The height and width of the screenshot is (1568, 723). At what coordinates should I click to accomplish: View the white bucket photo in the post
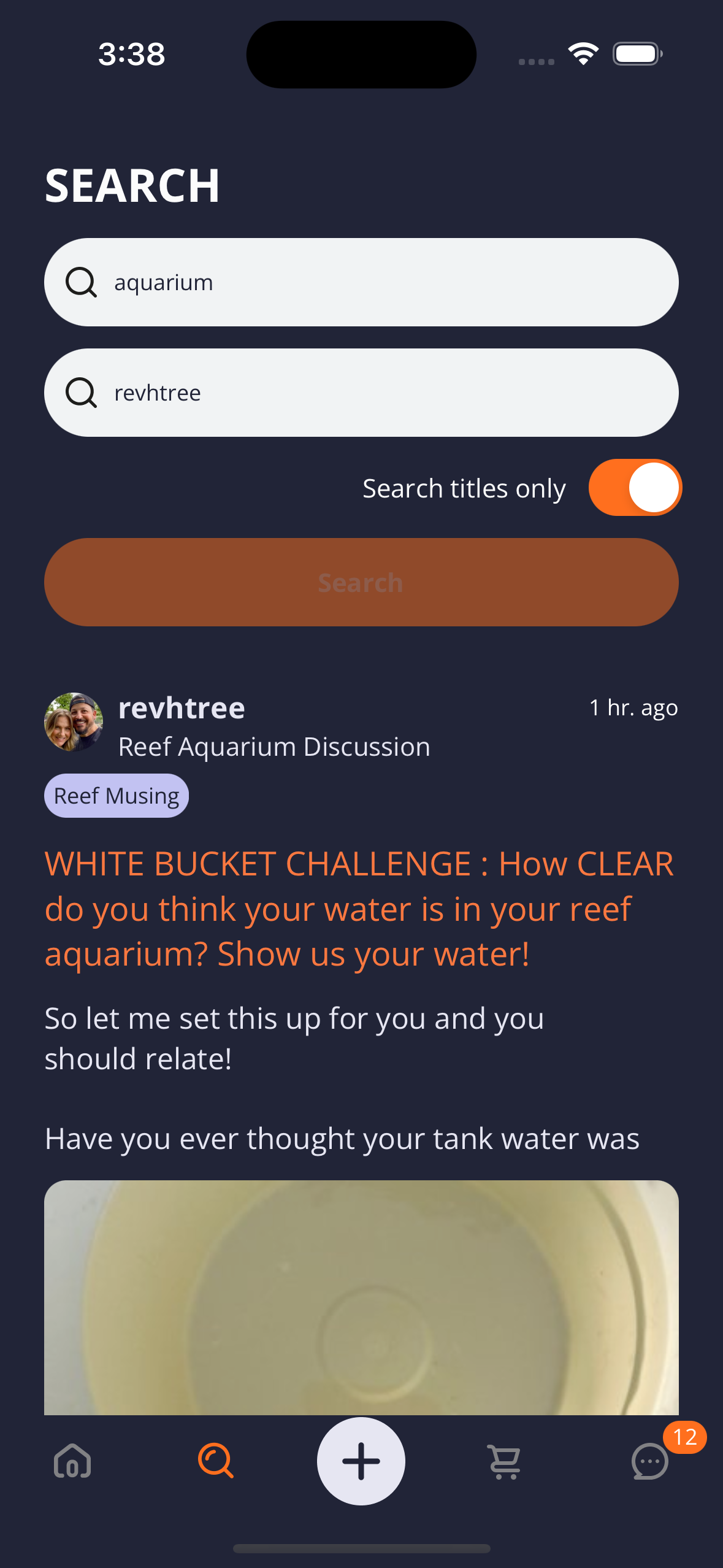click(x=361, y=1297)
